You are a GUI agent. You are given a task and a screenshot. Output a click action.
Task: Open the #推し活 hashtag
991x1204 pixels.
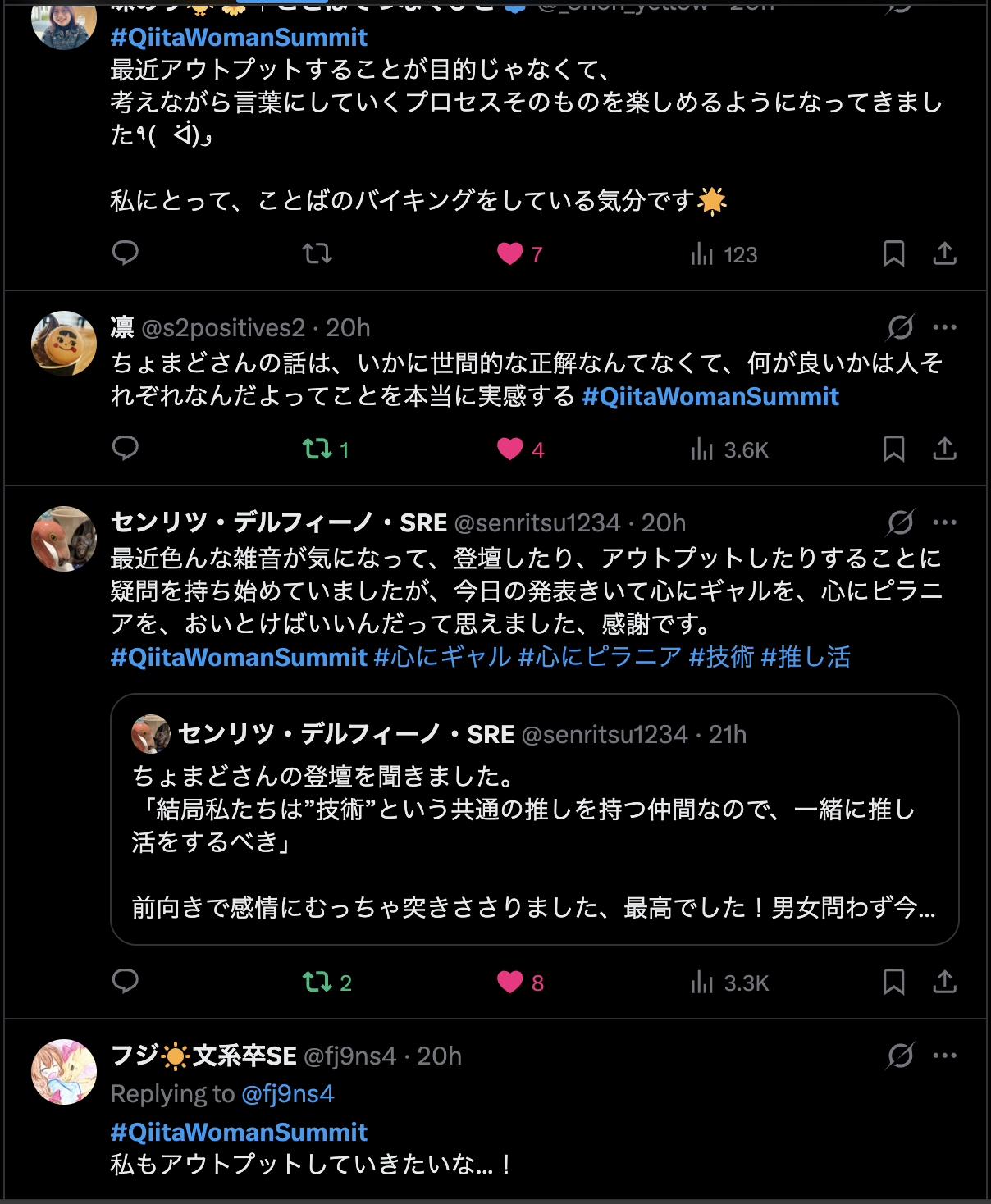[805, 657]
